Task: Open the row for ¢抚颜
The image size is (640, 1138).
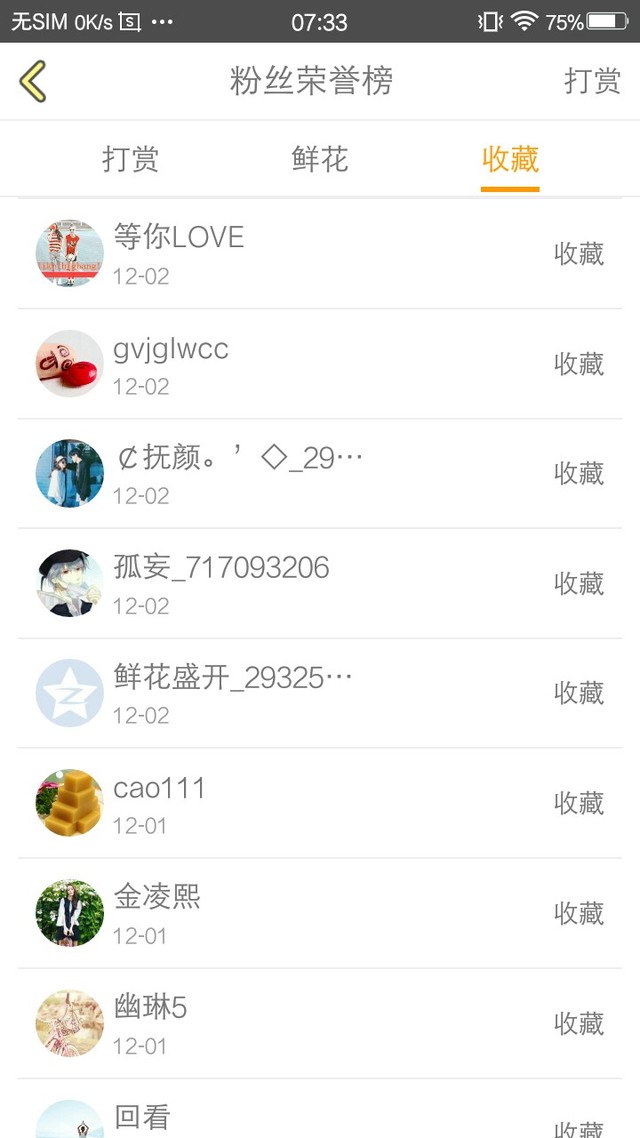Action: [320, 473]
